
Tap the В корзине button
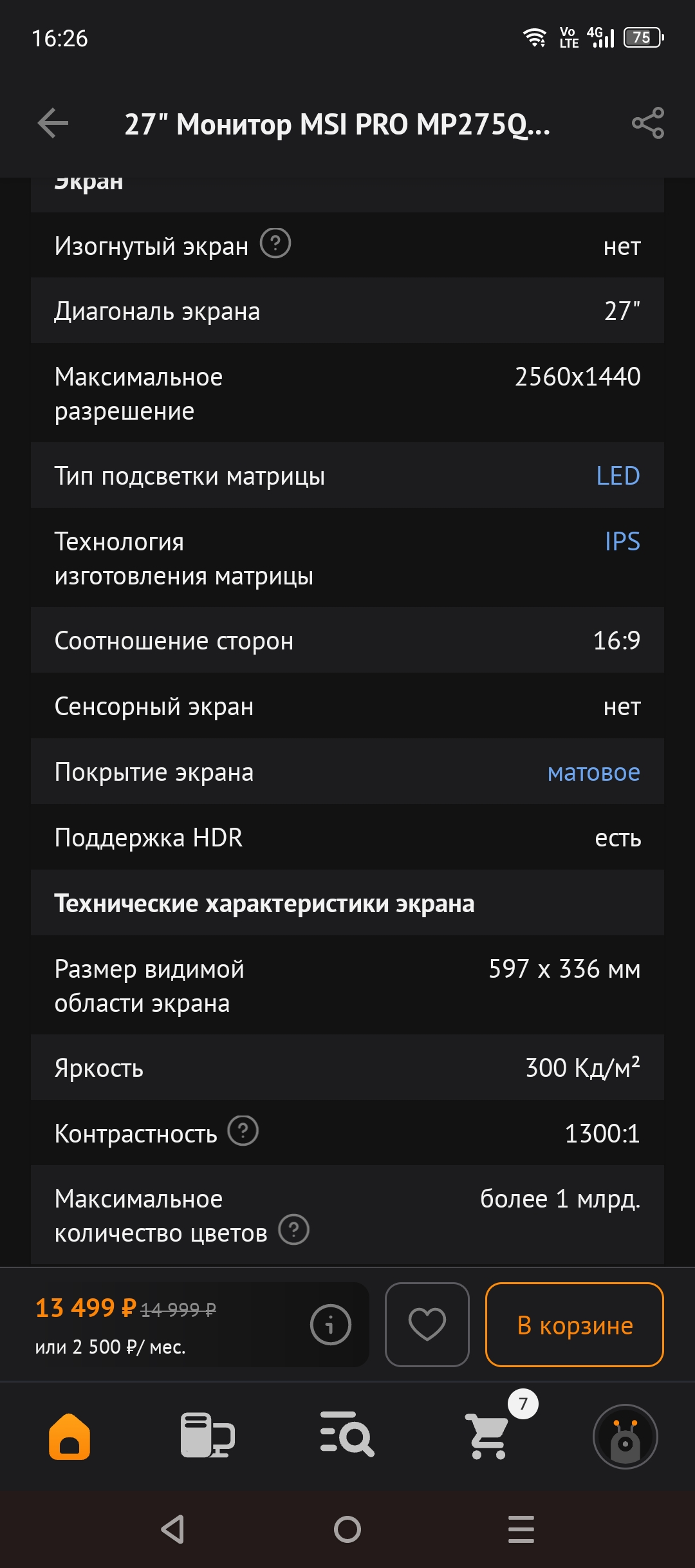[575, 1325]
